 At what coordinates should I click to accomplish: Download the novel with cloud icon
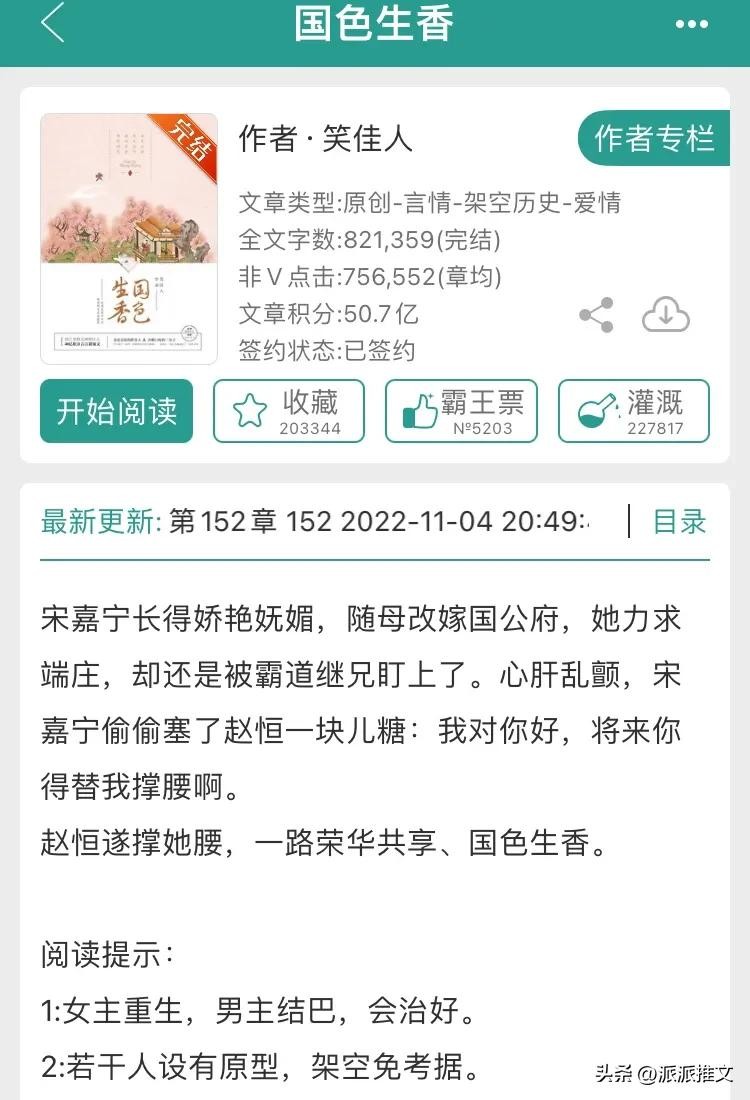click(665, 316)
